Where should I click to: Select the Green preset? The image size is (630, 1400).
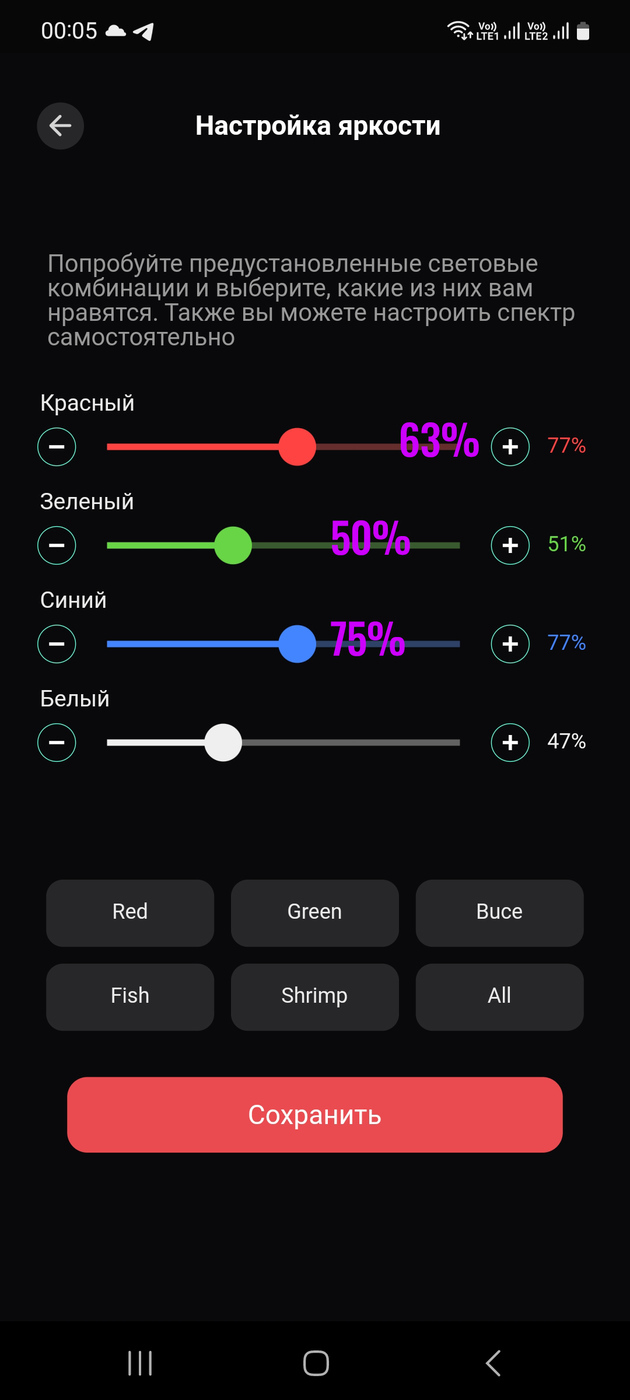(315, 913)
